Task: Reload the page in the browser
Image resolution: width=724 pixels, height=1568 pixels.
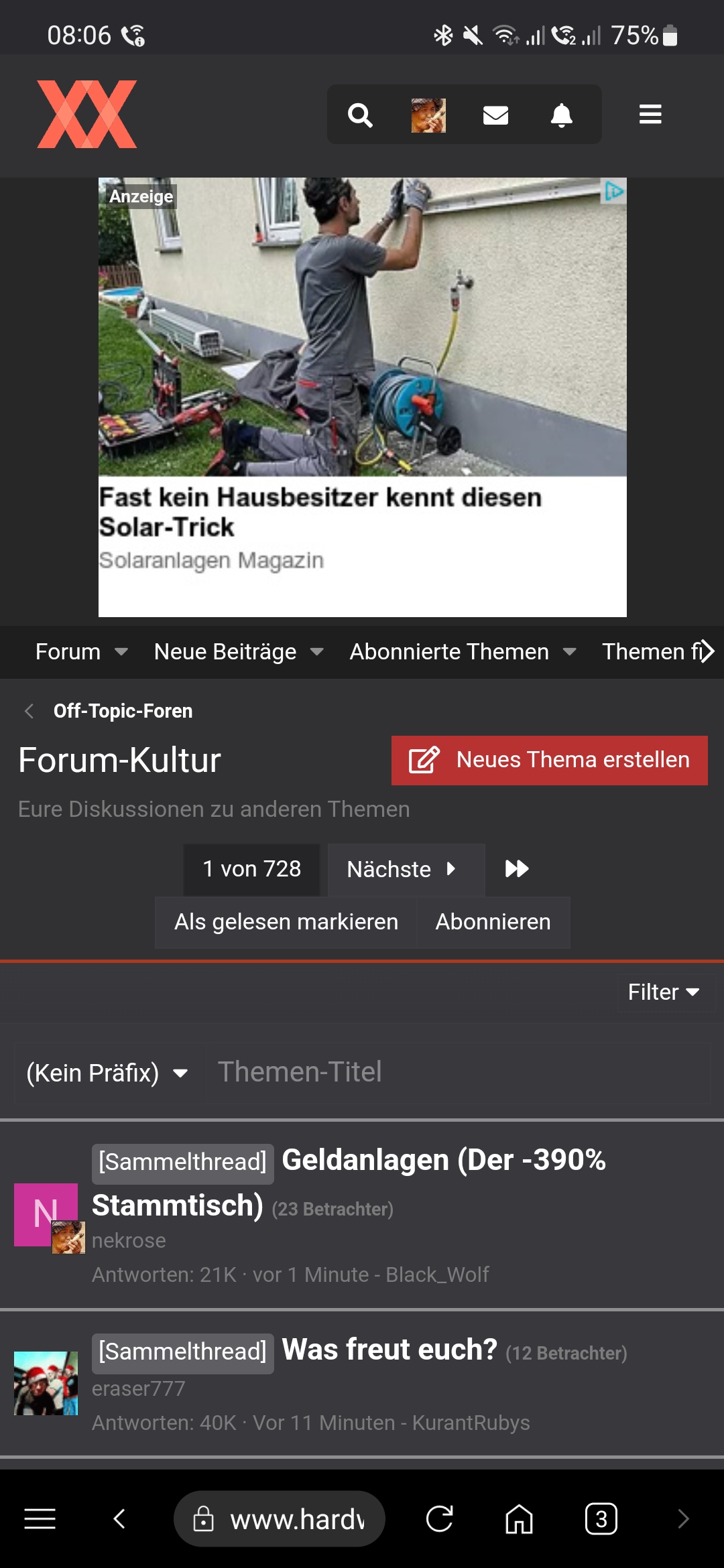Action: [x=439, y=1518]
